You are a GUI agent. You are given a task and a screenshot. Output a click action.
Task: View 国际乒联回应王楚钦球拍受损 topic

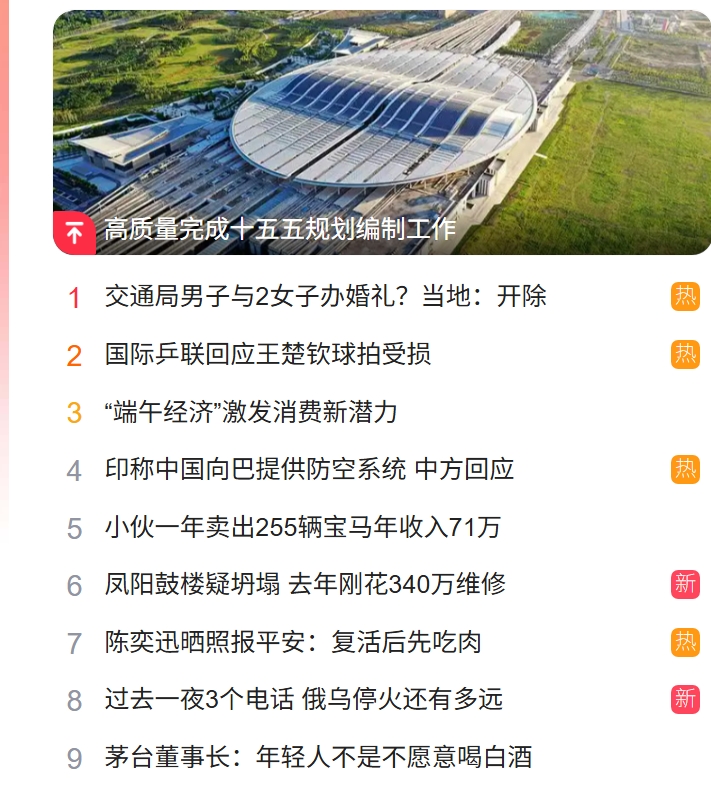click(268, 355)
